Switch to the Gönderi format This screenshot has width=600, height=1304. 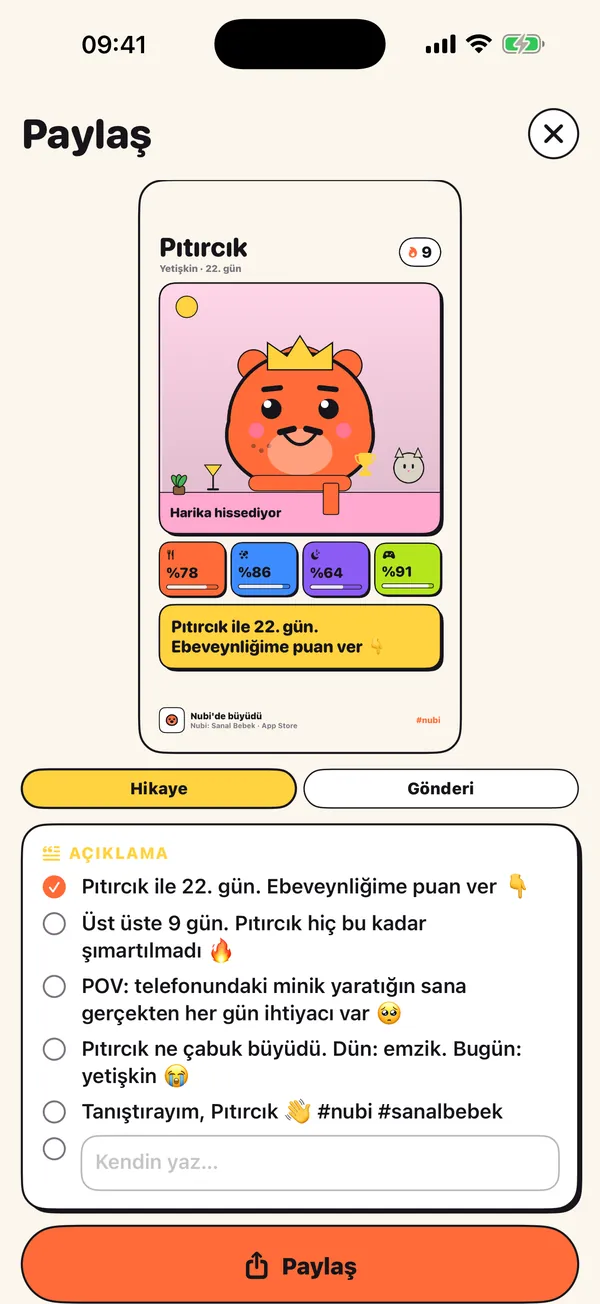pos(441,788)
